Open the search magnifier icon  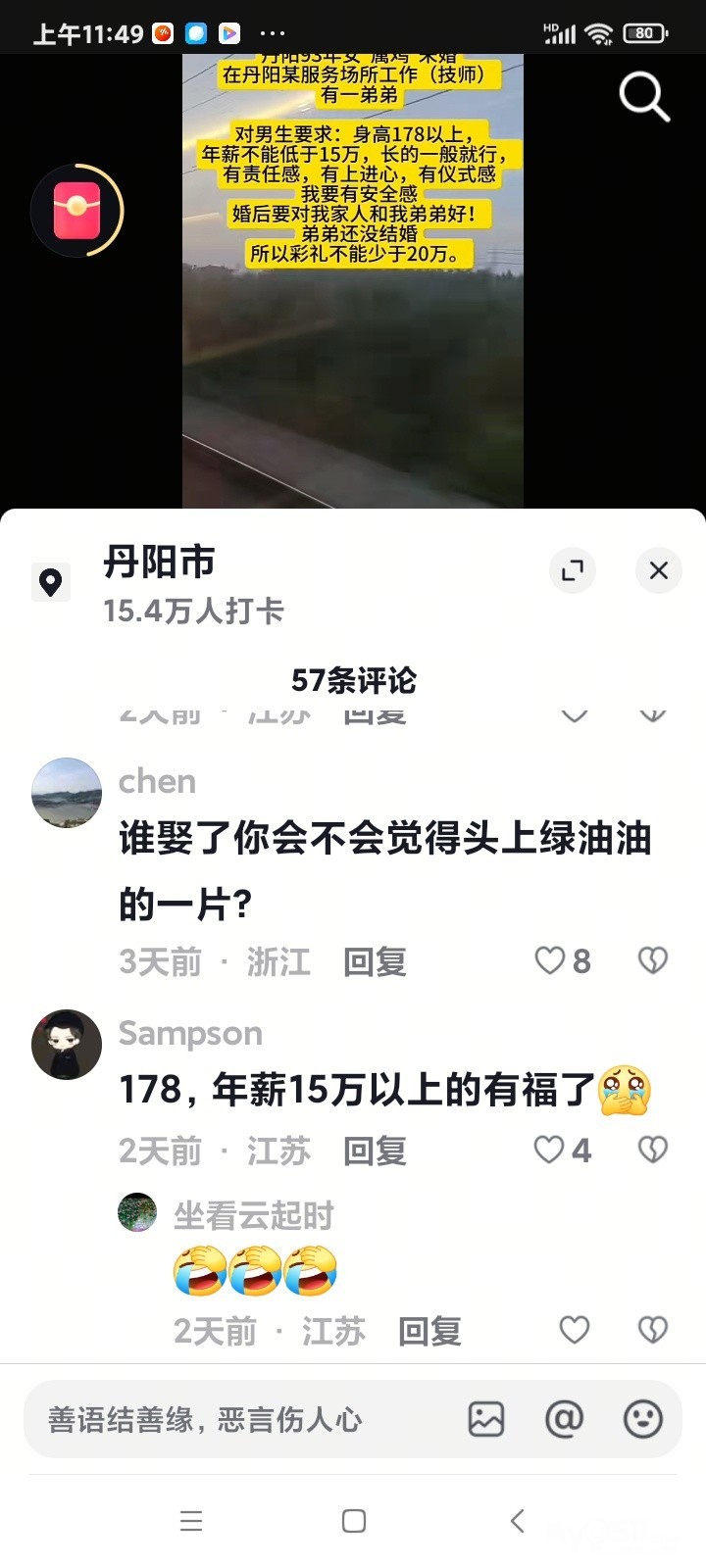644,97
